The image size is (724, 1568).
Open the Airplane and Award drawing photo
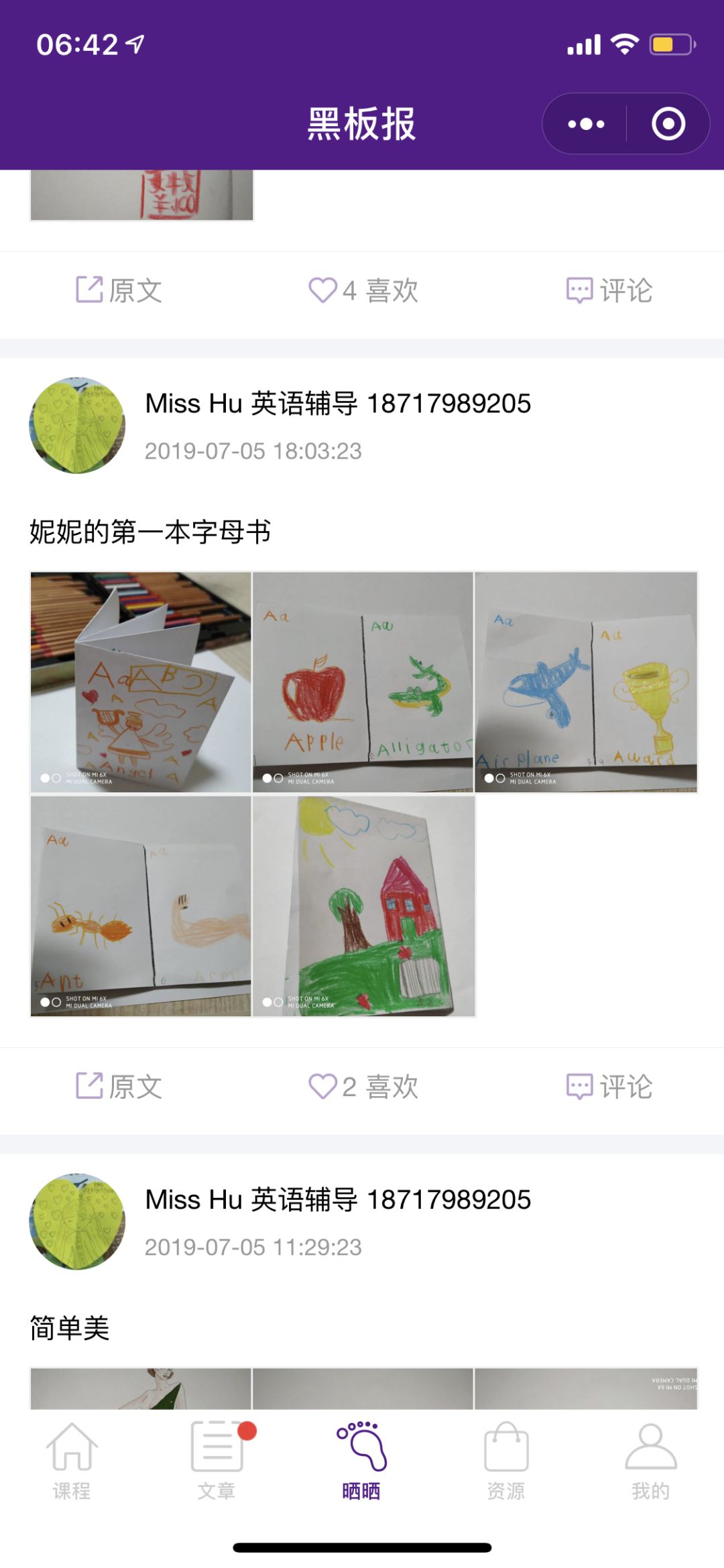[x=586, y=682]
